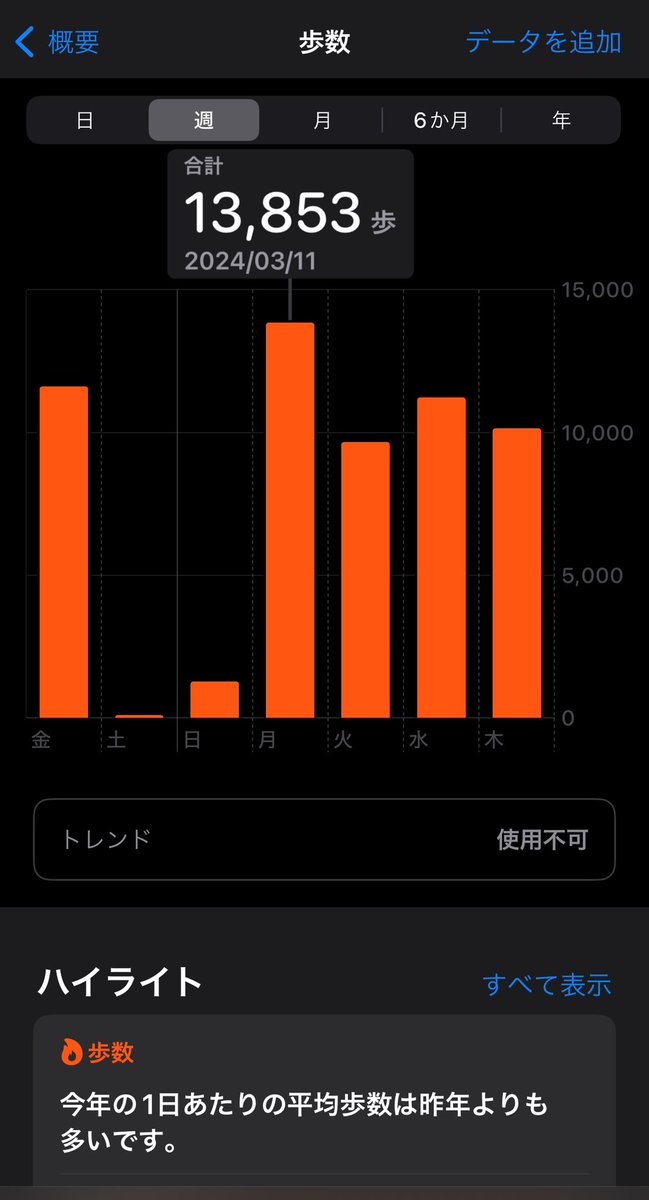Open the 歩数 highlight card
649x1200 pixels.
(x=324, y=1100)
